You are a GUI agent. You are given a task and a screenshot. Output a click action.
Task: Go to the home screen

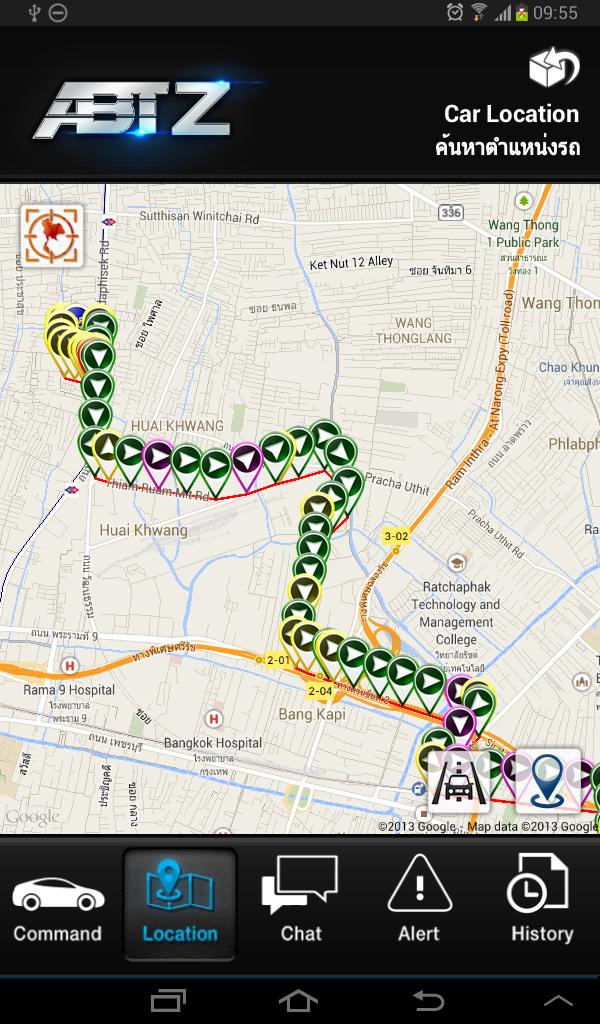tap(298, 1000)
